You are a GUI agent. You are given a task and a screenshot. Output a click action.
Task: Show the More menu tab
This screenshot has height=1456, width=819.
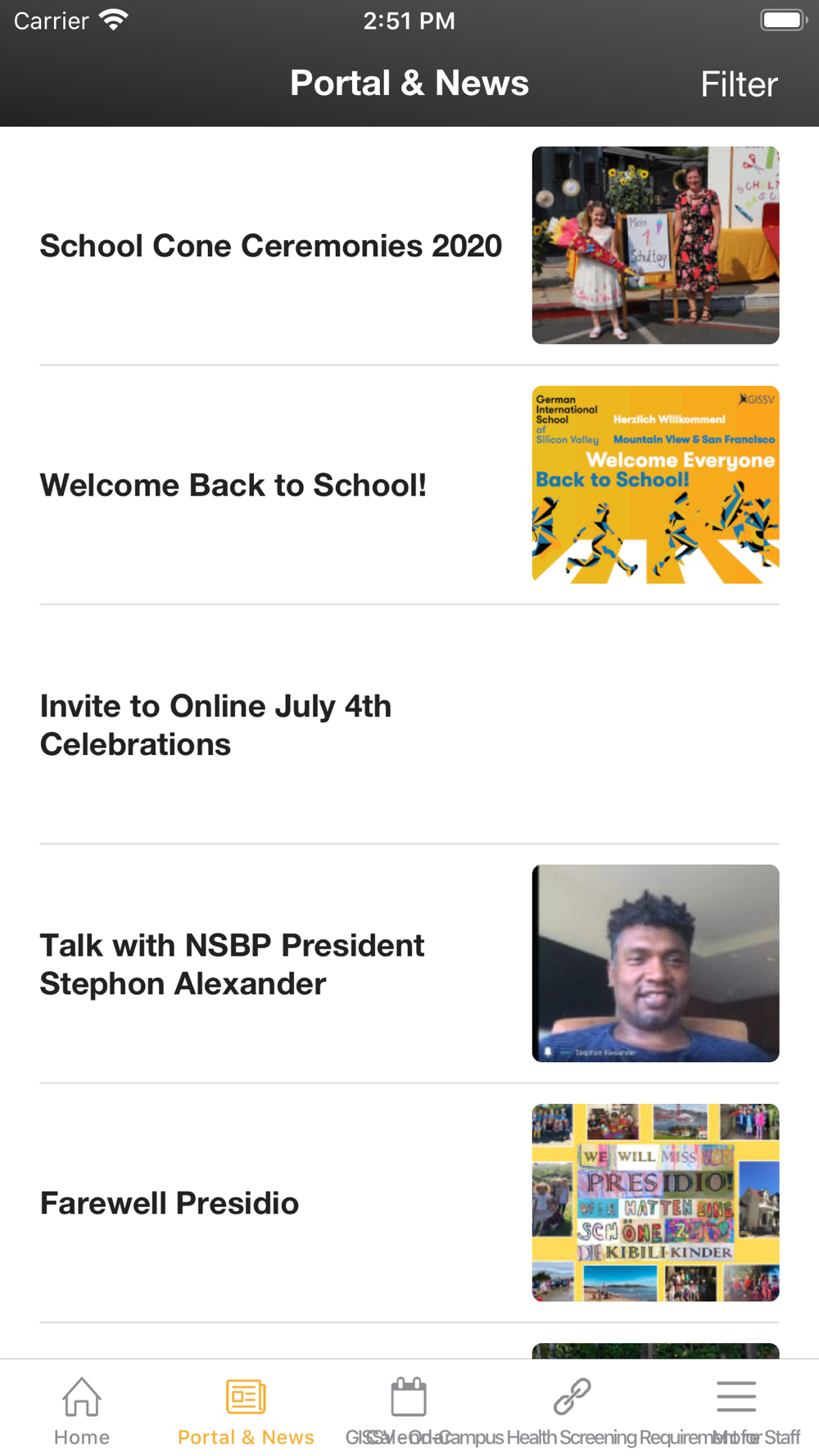coord(736,1409)
